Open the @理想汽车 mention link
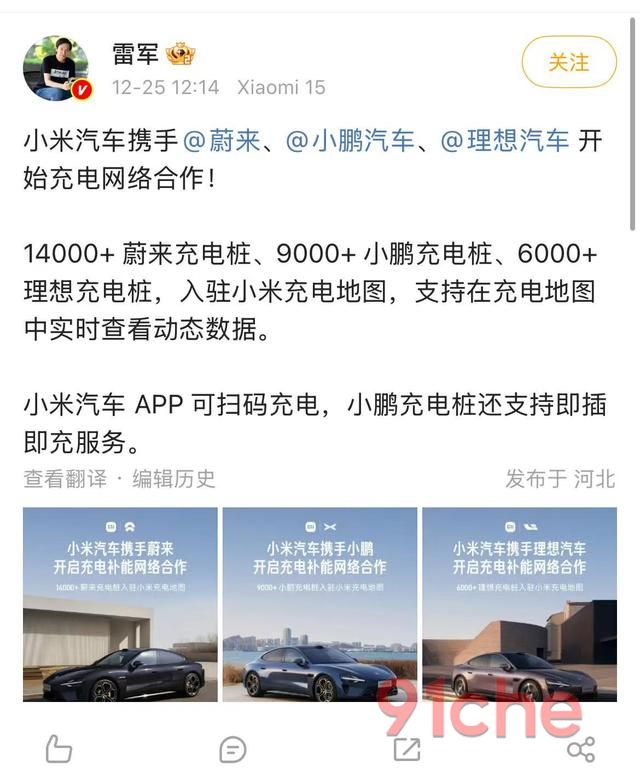 pyautogui.click(x=505, y=140)
